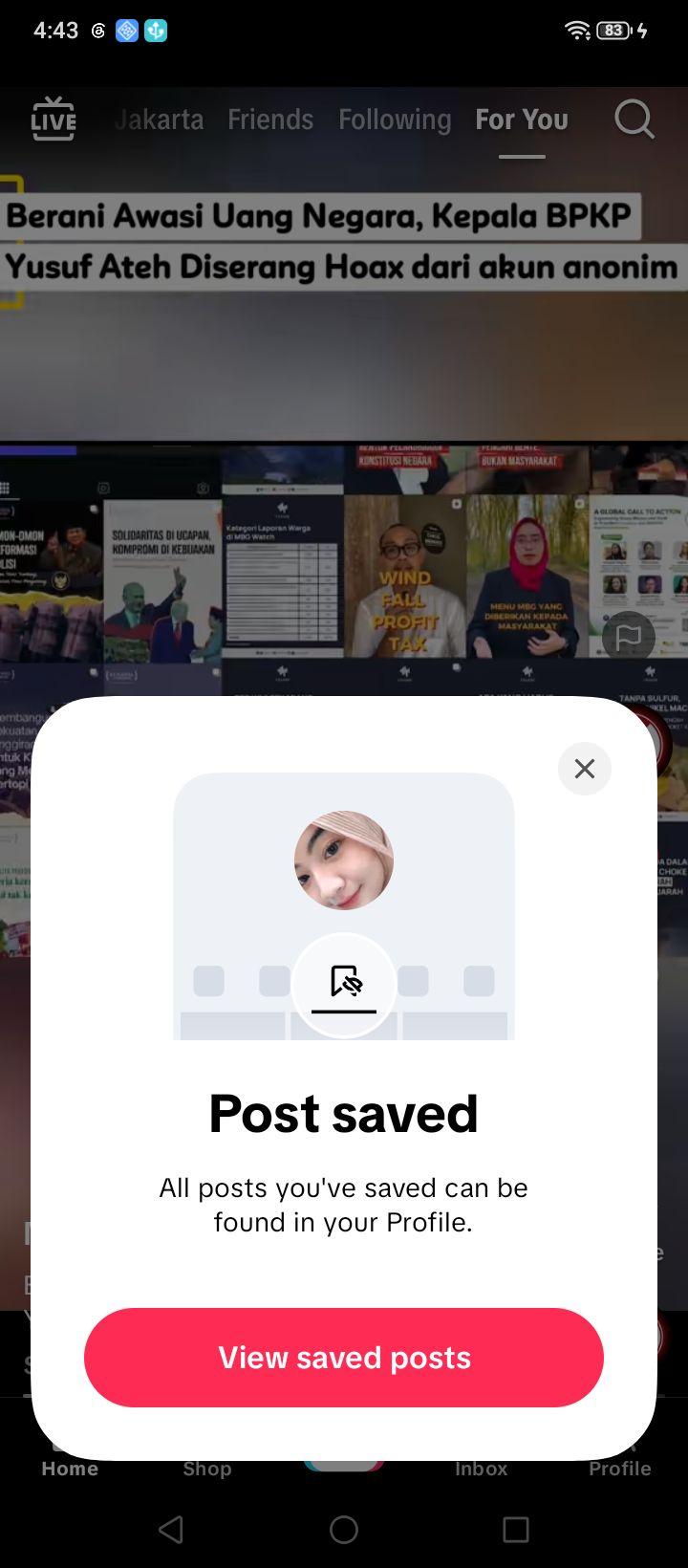Image resolution: width=688 pixels, height=1568 pixels.
Task: Open the LIVE icon
Action: (54, 120)
